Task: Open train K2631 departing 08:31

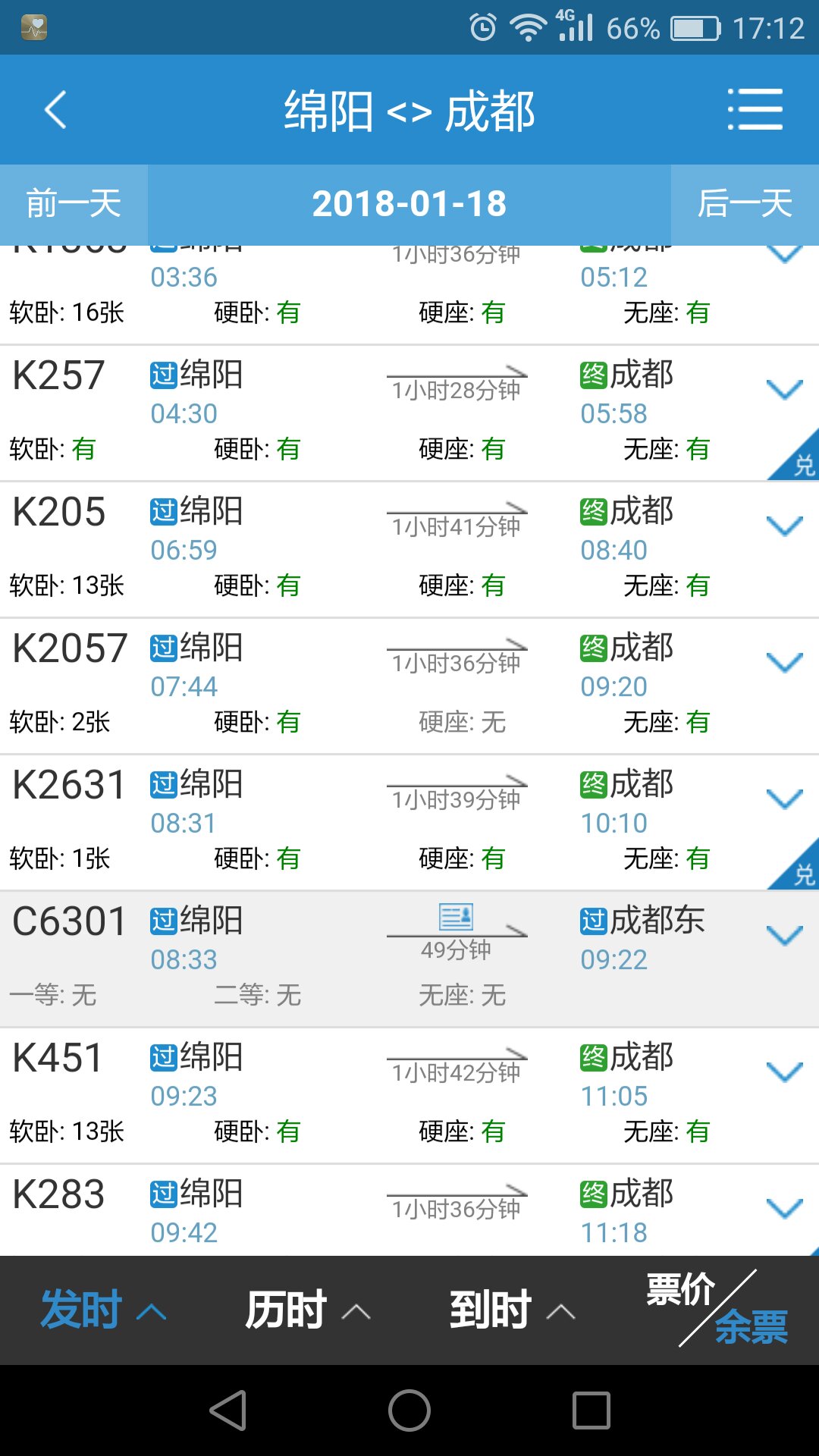Action: pyautogui.click(x=303, y=804)
